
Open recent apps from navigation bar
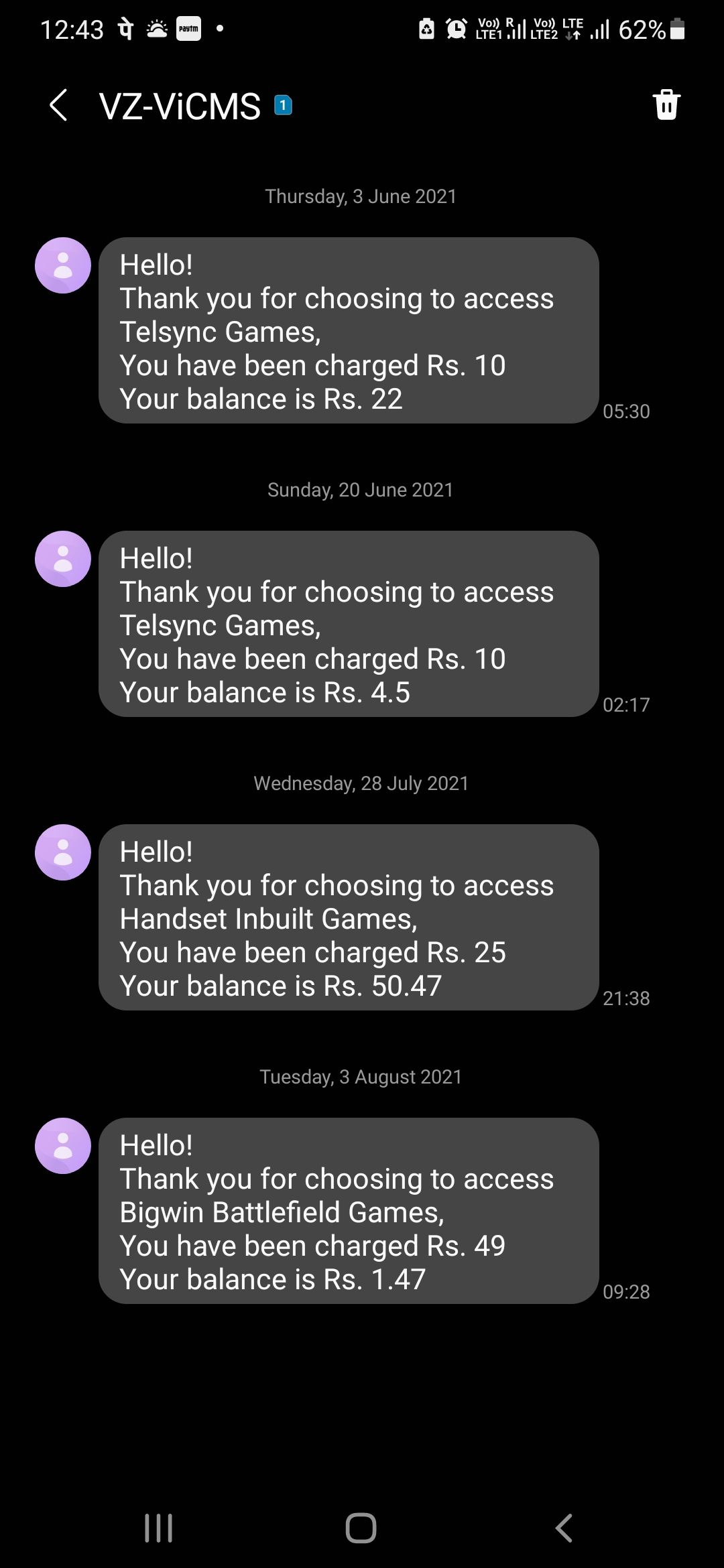click(x=159, y=1528)
